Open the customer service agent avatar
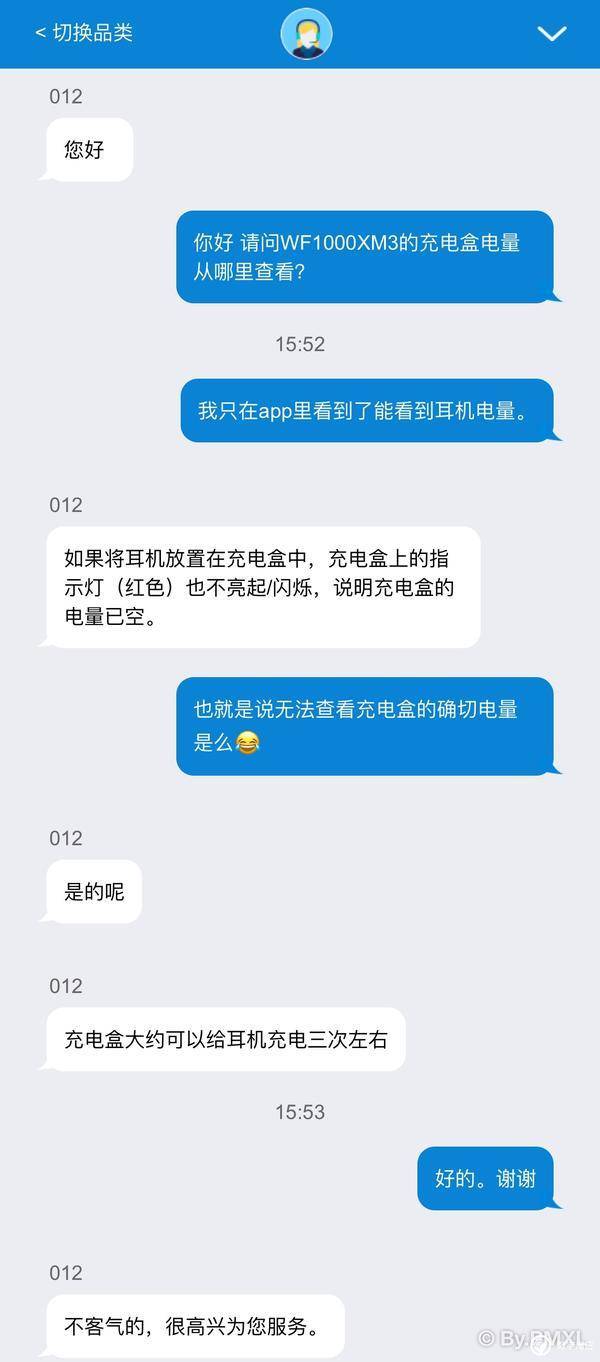This screenshot has width=600, height=1362. coord(305,34)
